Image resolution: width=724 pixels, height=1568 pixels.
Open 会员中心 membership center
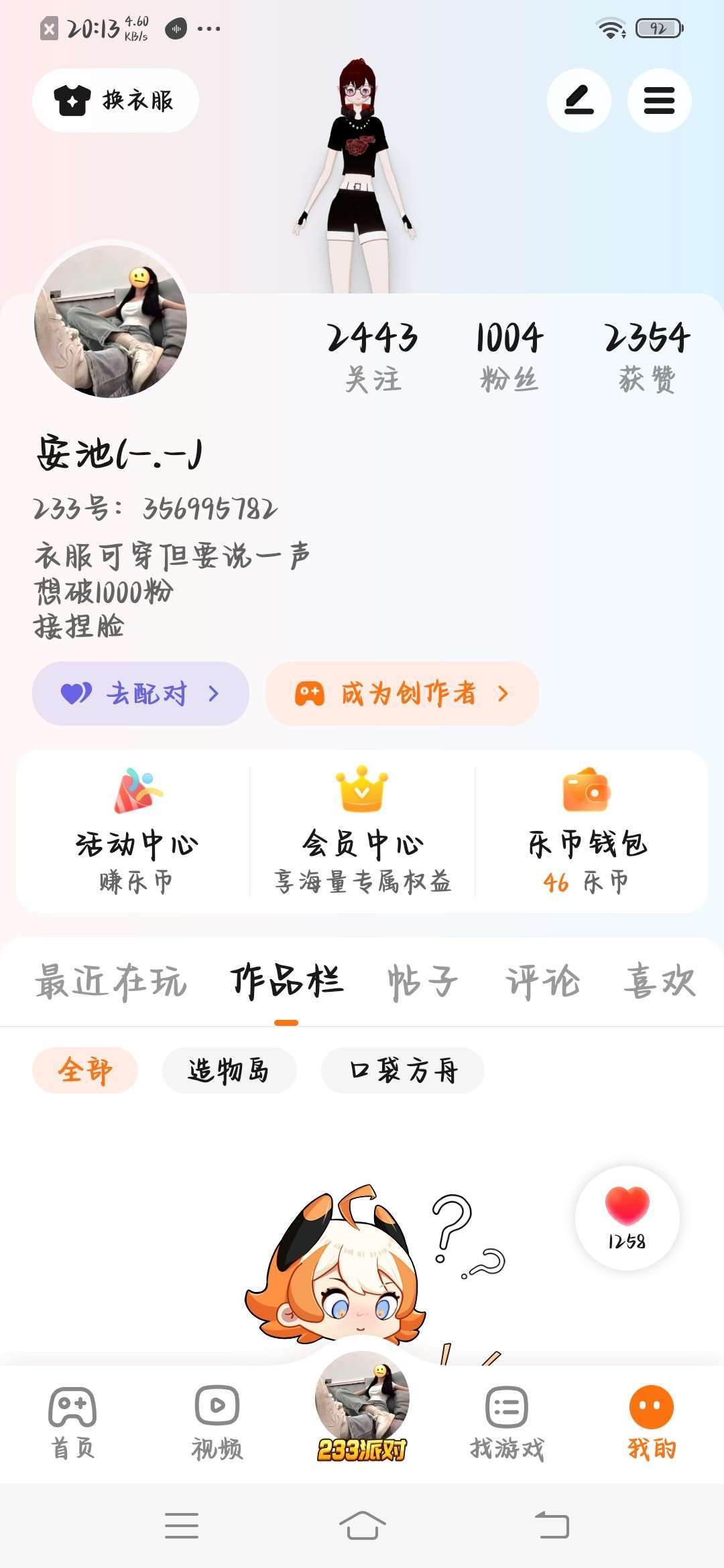coord(362,831)
